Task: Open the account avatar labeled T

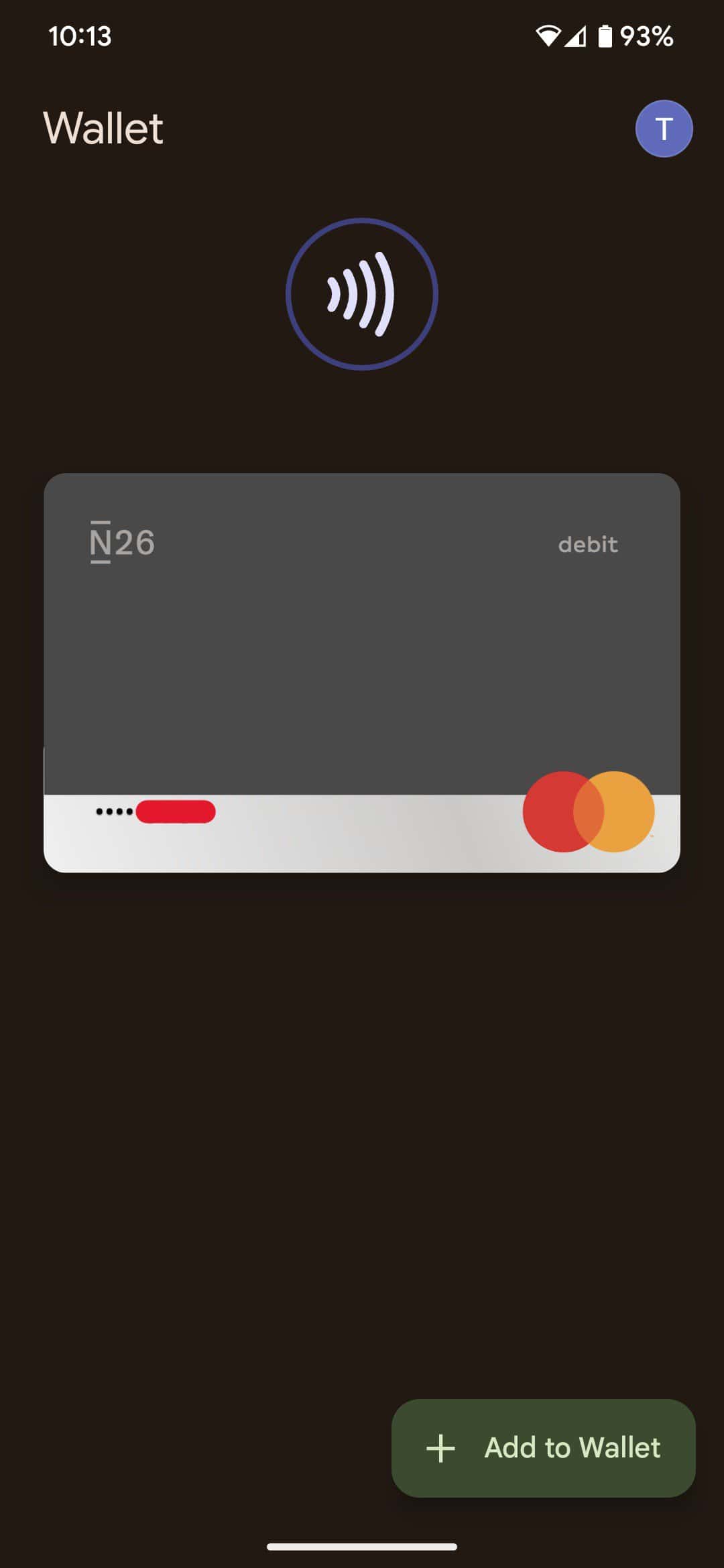Action: [x=664, y=129]
